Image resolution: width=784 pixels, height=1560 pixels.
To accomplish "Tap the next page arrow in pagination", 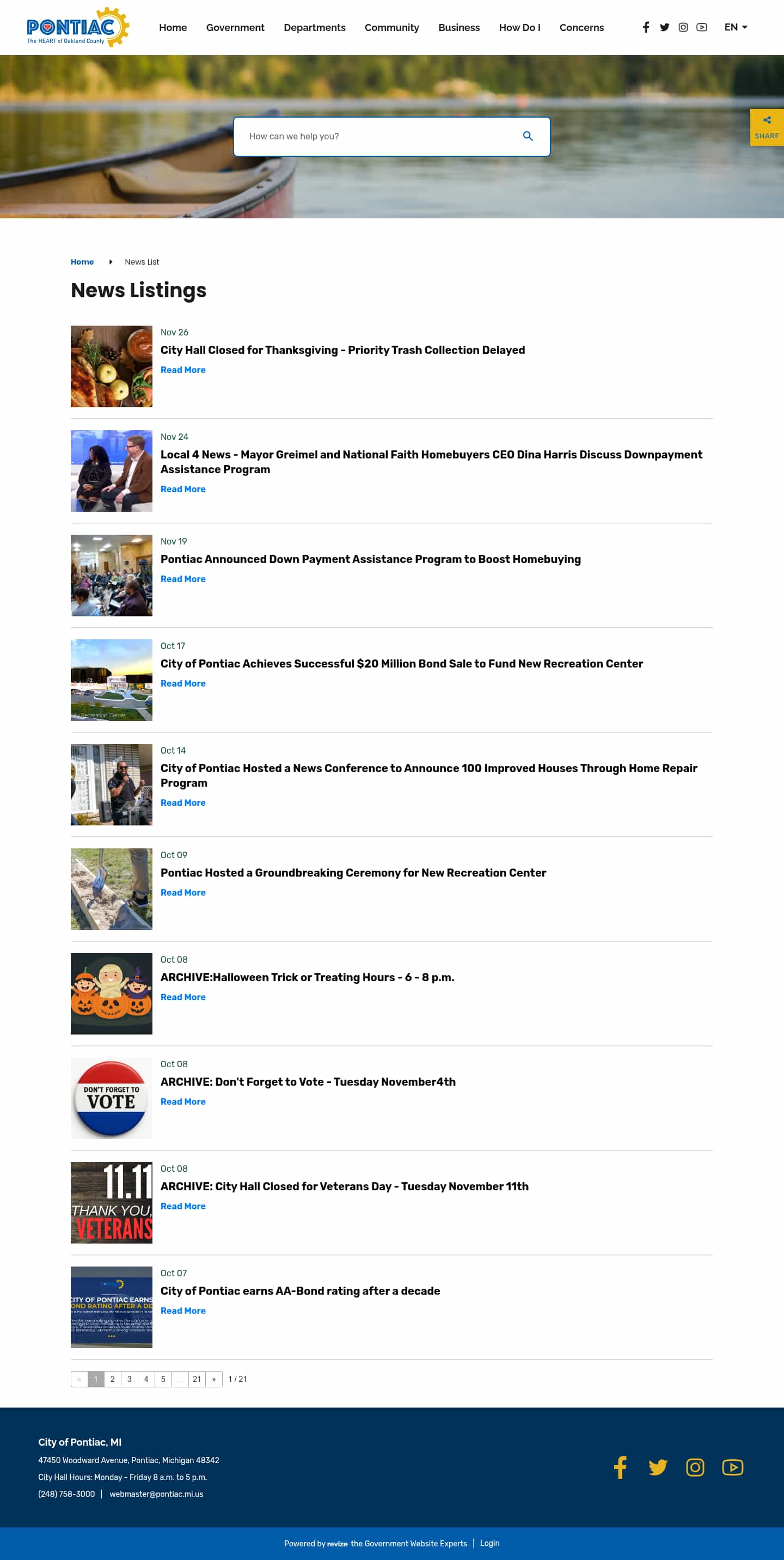I will coord(214,1379).
